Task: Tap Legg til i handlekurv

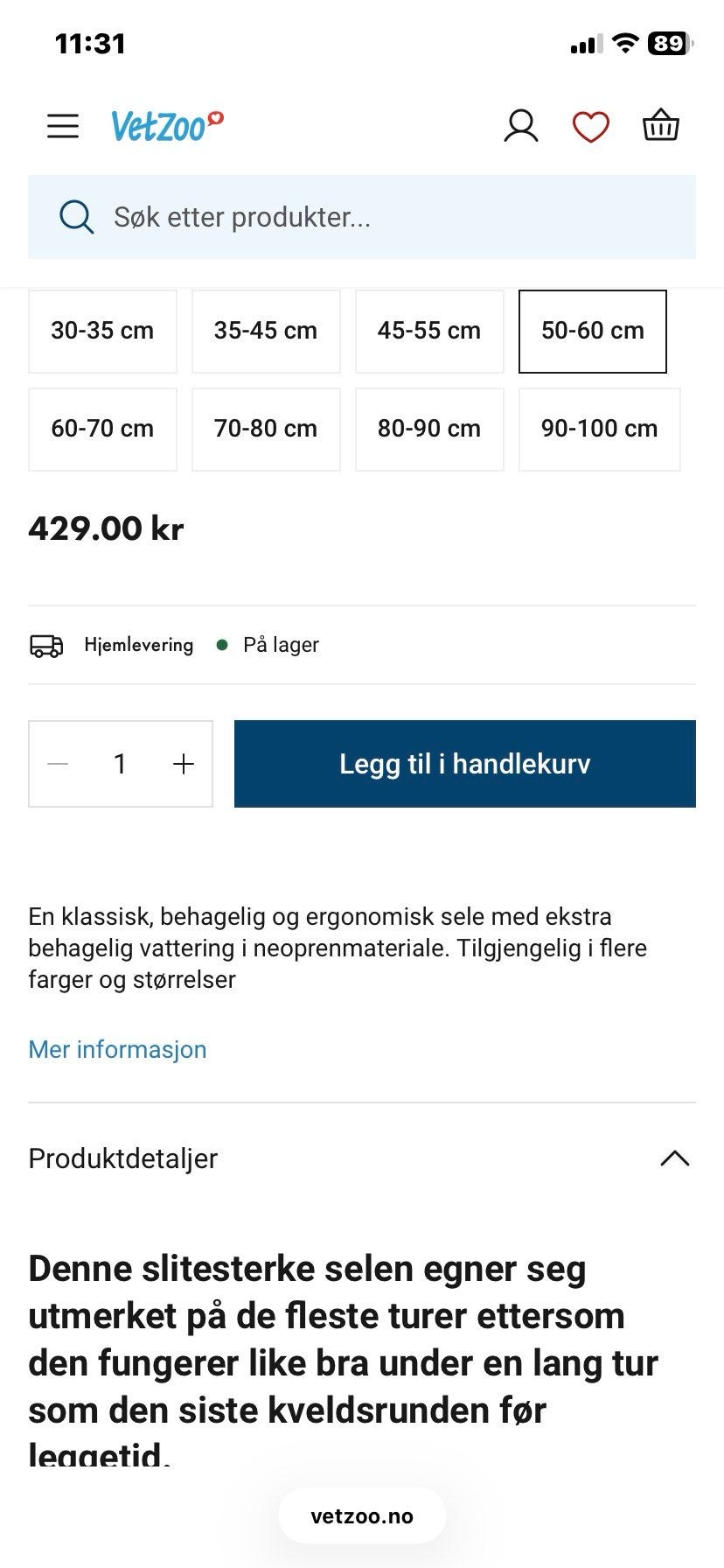Action: (465, 764)
